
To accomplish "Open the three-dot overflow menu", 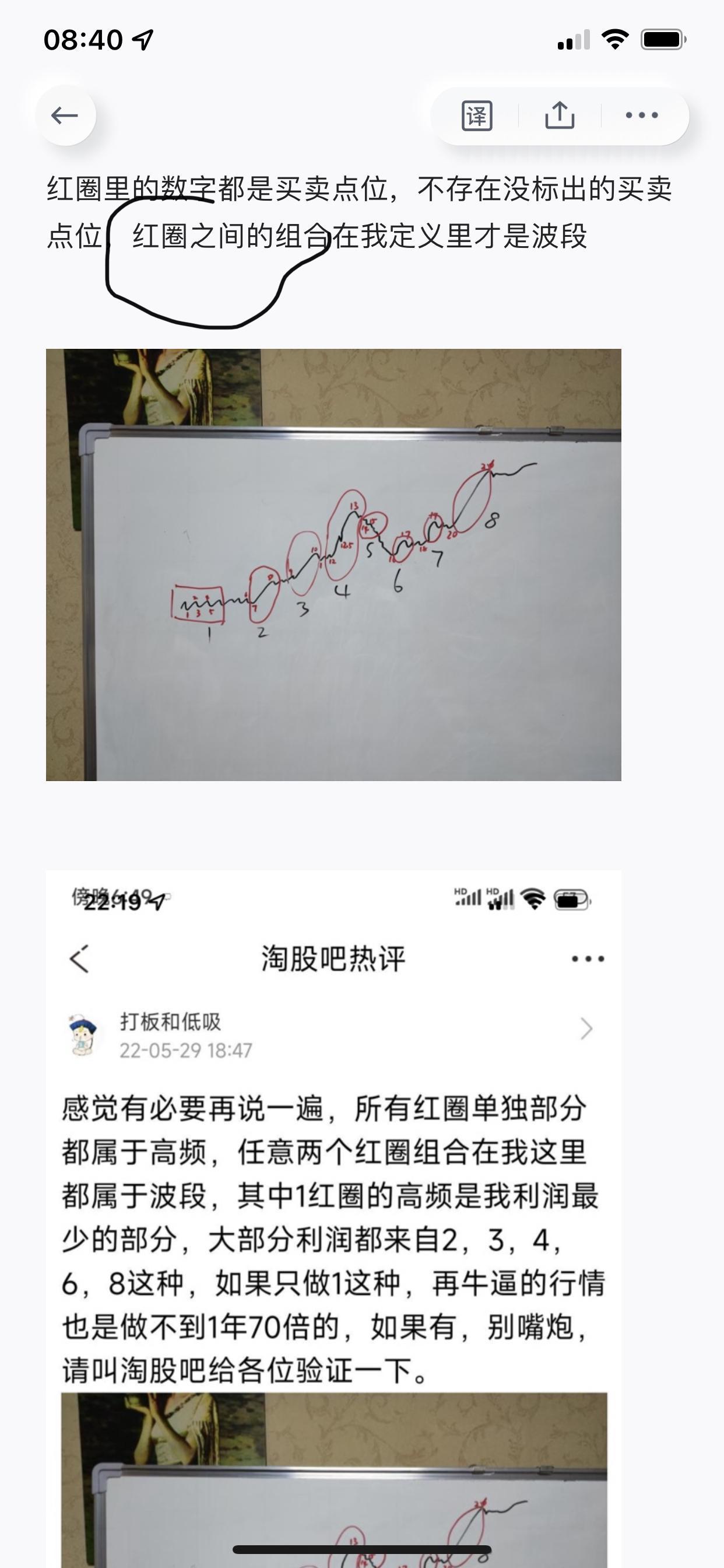I will click(x=642, y=115).
